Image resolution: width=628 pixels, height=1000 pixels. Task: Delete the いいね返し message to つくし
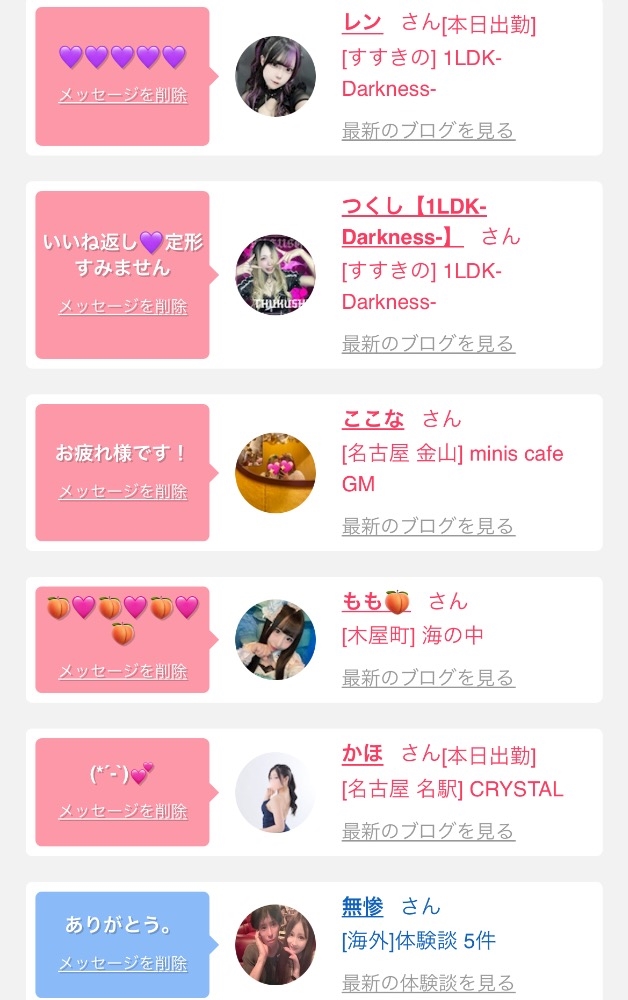[x=122, y=307]
